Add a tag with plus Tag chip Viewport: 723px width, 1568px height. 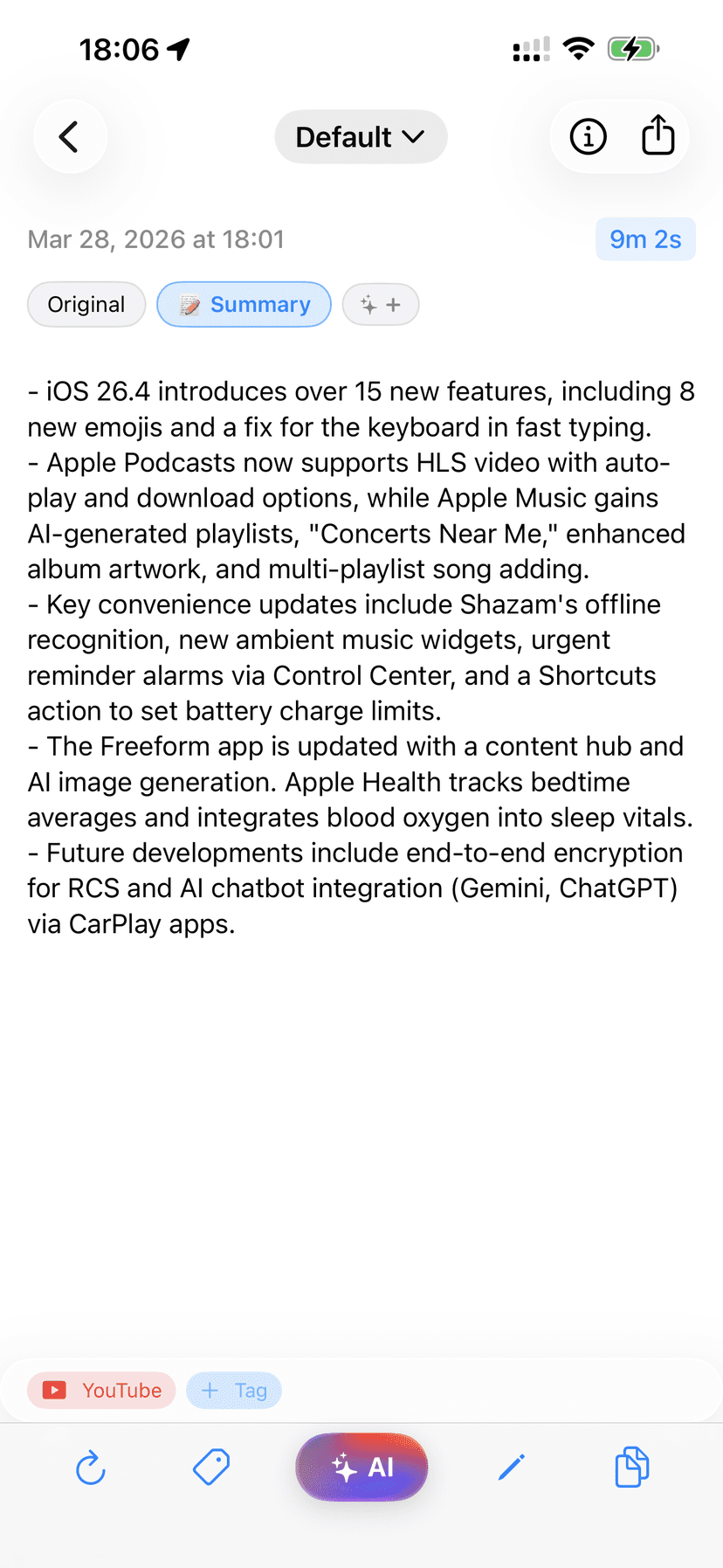point(234,1390)
